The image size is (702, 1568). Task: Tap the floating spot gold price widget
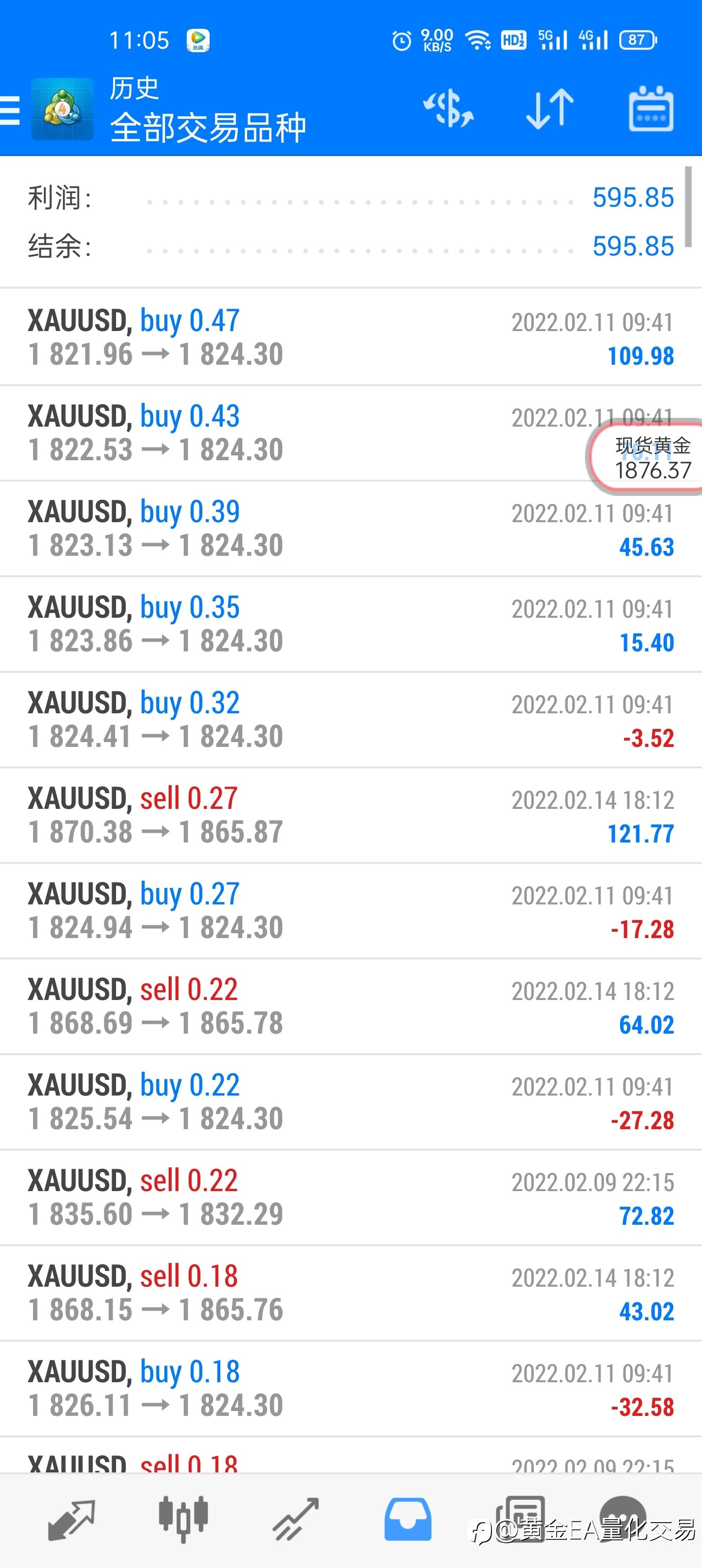pyautogui.click(x=648, y=457)
